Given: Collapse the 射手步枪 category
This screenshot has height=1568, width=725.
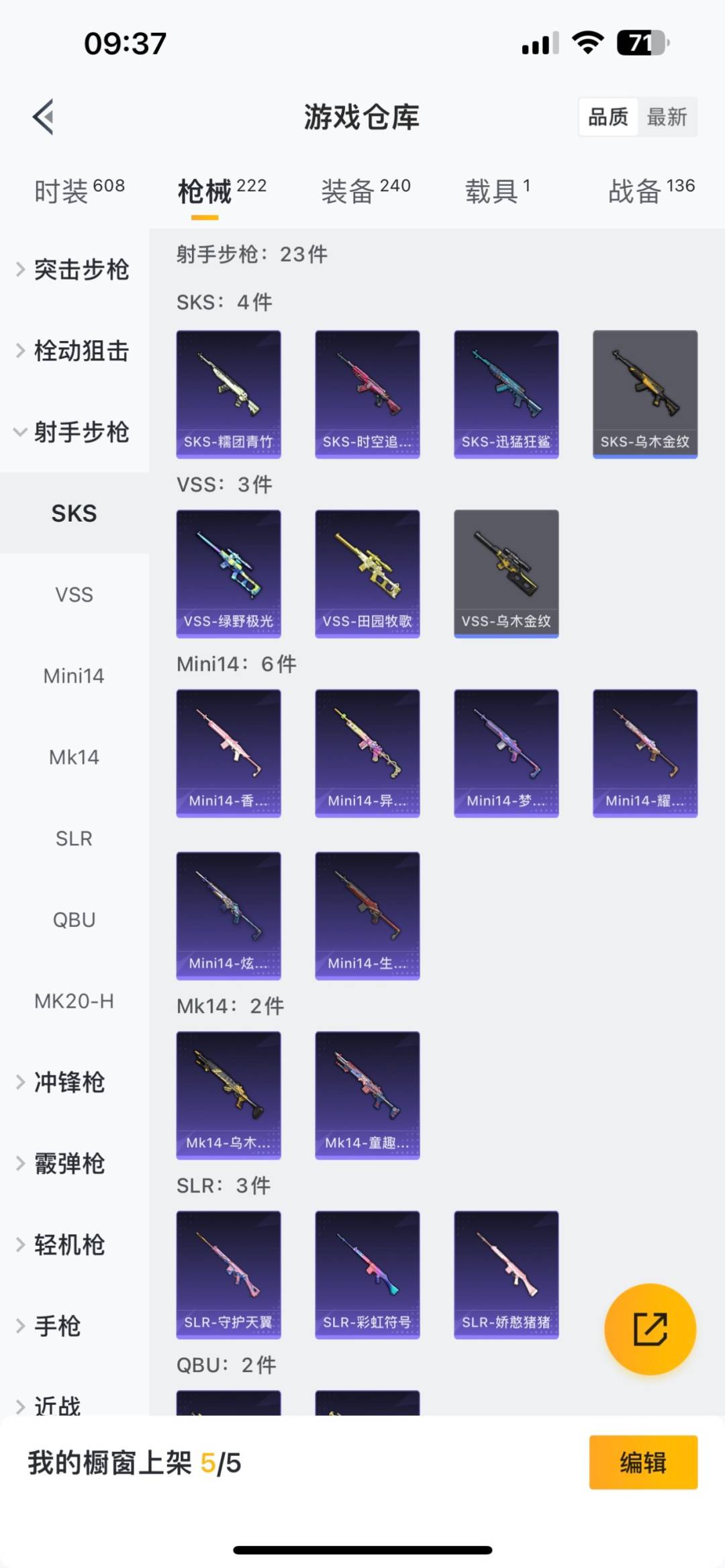Looking at the screenshot, I should pos(74,432).
